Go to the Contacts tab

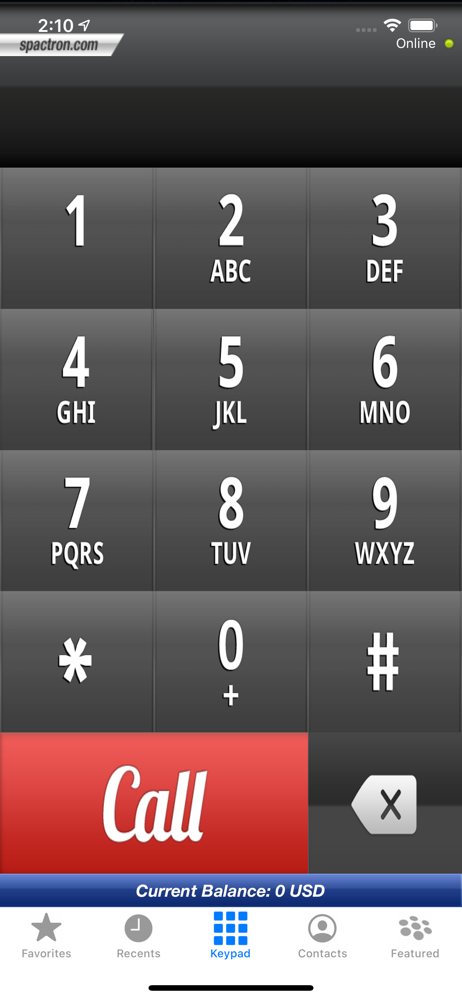(x=322, y=936)
